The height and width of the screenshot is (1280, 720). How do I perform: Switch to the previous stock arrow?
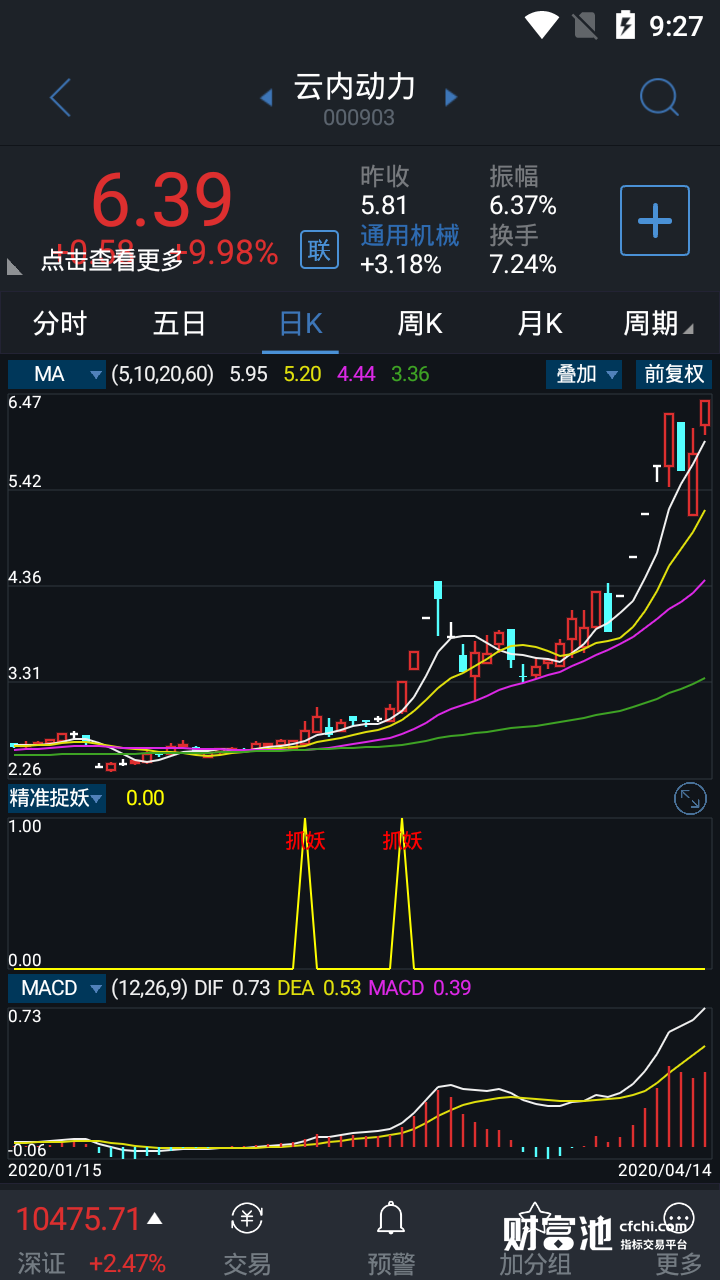(266, 98)
